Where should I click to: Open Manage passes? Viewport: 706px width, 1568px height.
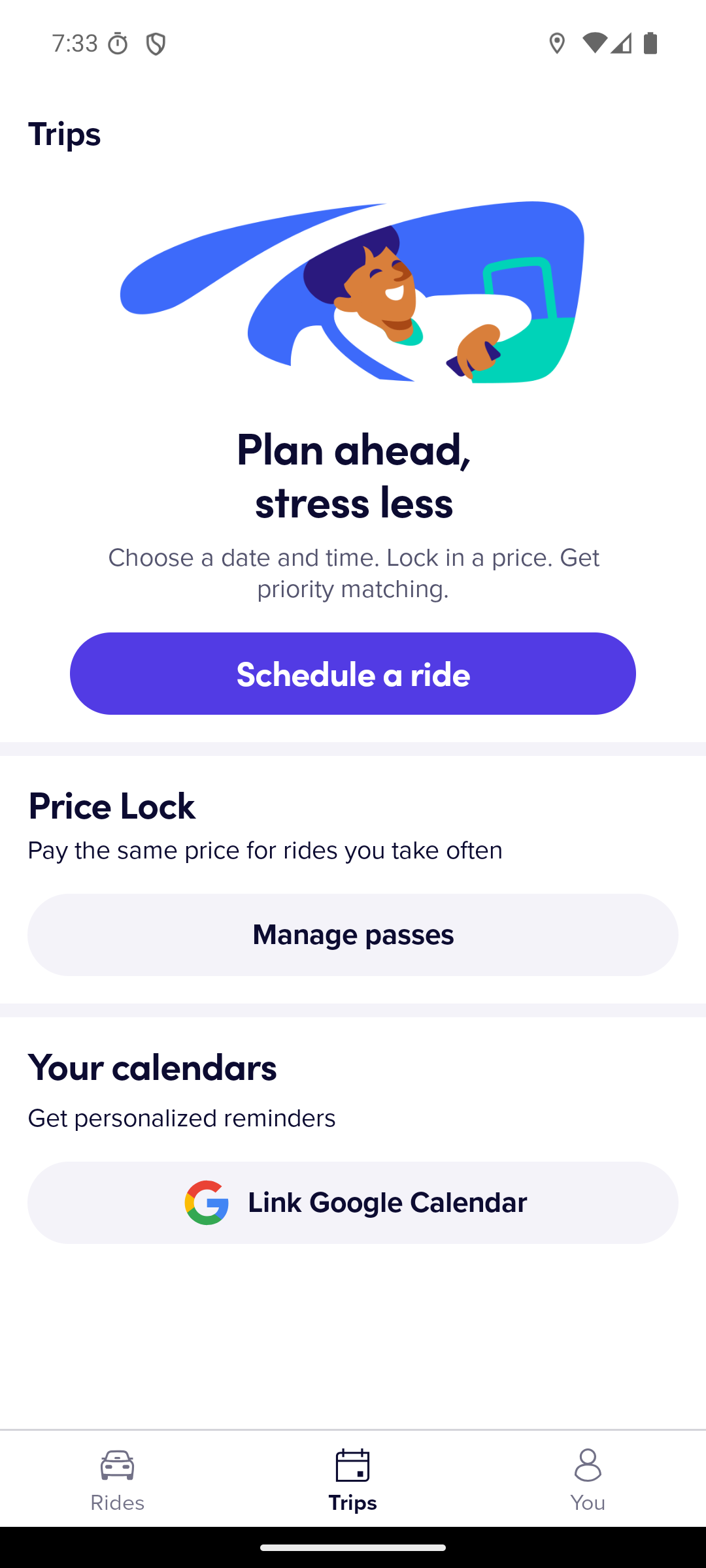click(x=352, y=934)
